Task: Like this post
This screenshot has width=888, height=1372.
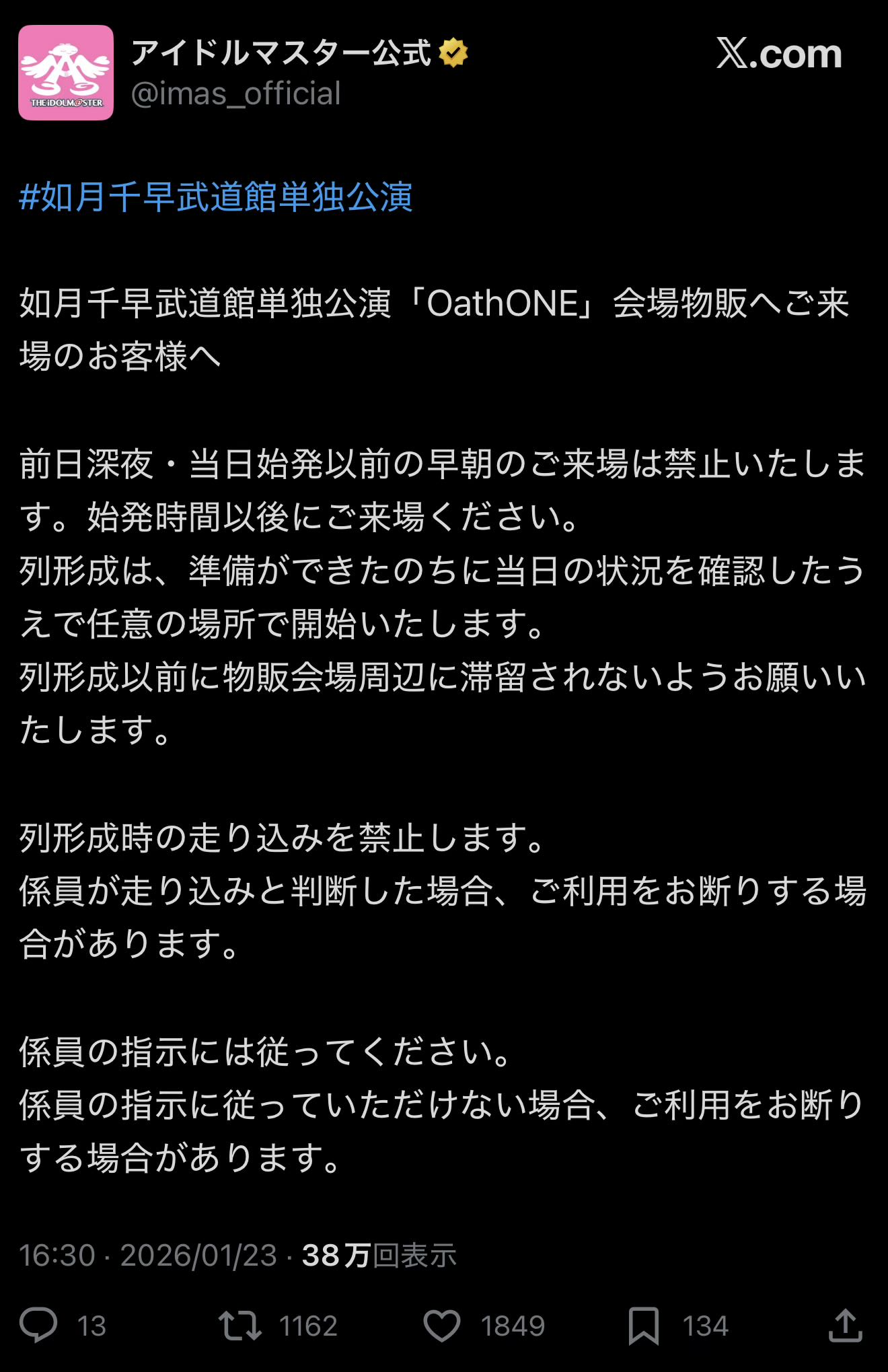Action: pyautogui.click(x=442, y=1325)
